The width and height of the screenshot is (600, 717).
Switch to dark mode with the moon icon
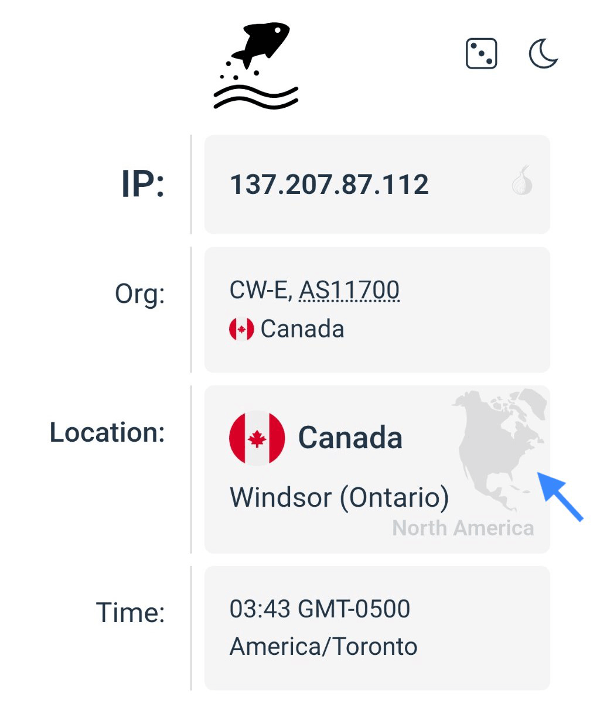543,54
